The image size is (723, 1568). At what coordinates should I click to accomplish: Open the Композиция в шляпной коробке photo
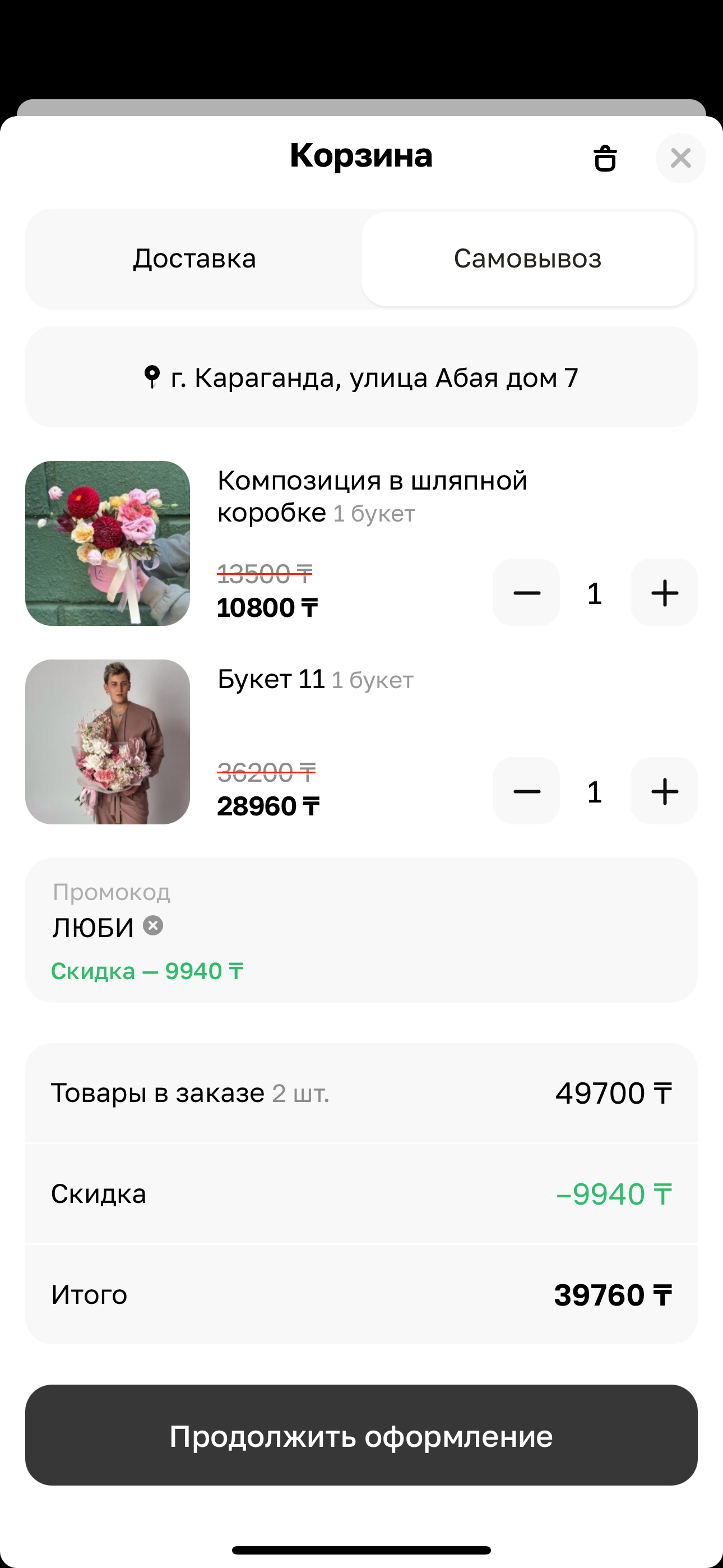(x=108, y=543)
